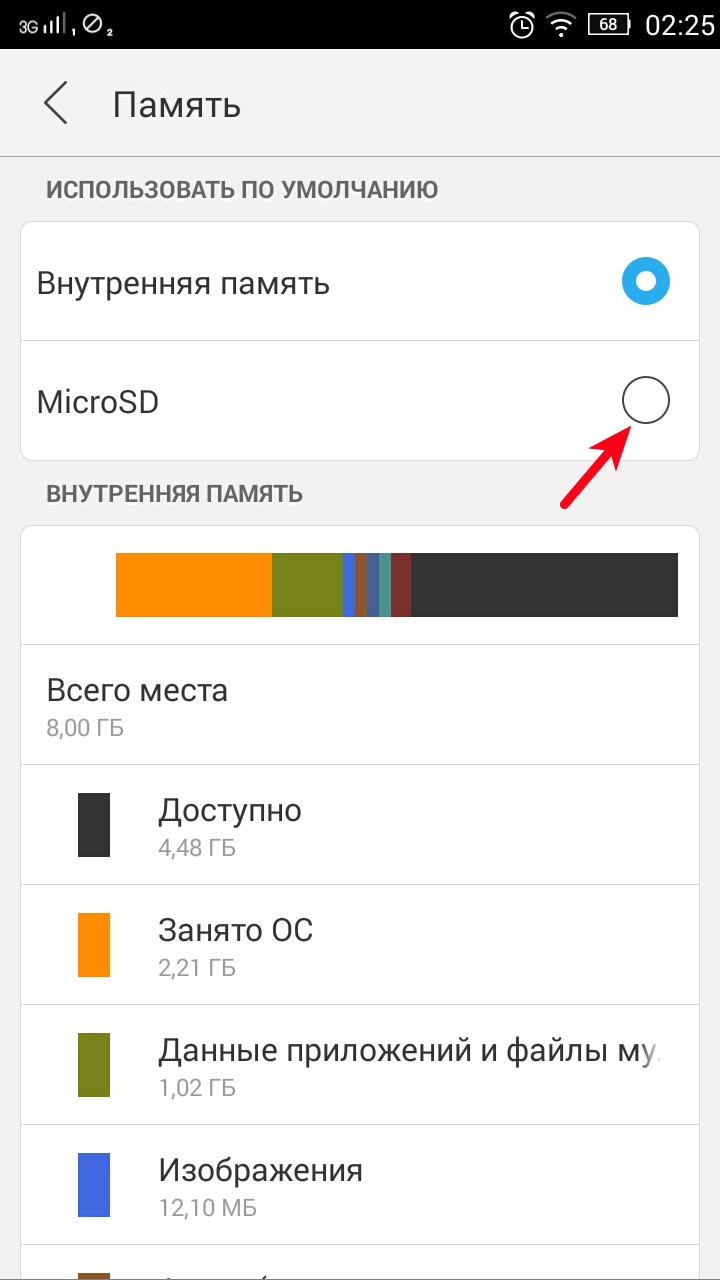720x1280 pixels.
Task: Open the Изображения storage row
Action: point(360,1185)
